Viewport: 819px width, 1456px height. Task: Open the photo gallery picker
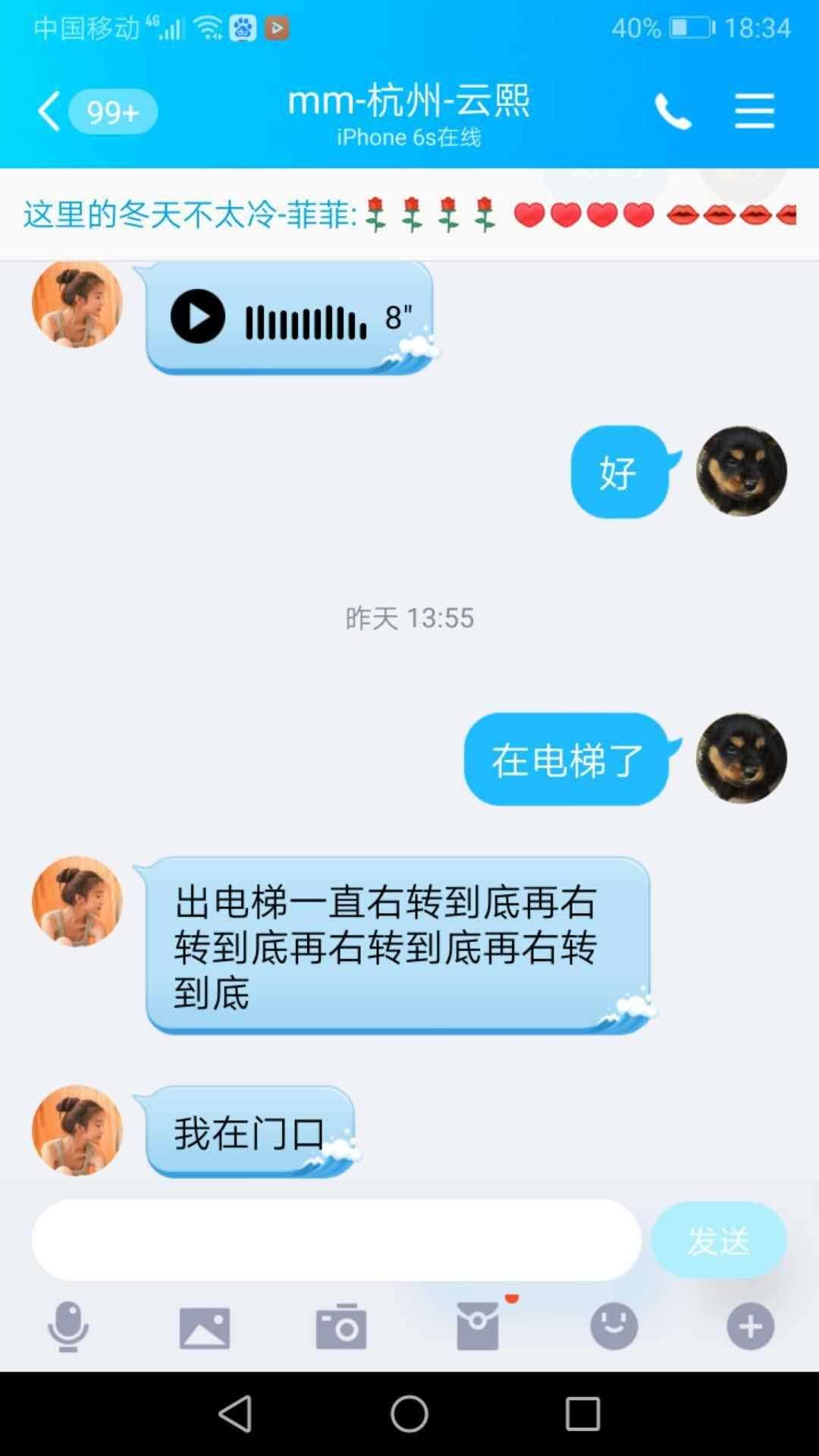pos(205,1327)
